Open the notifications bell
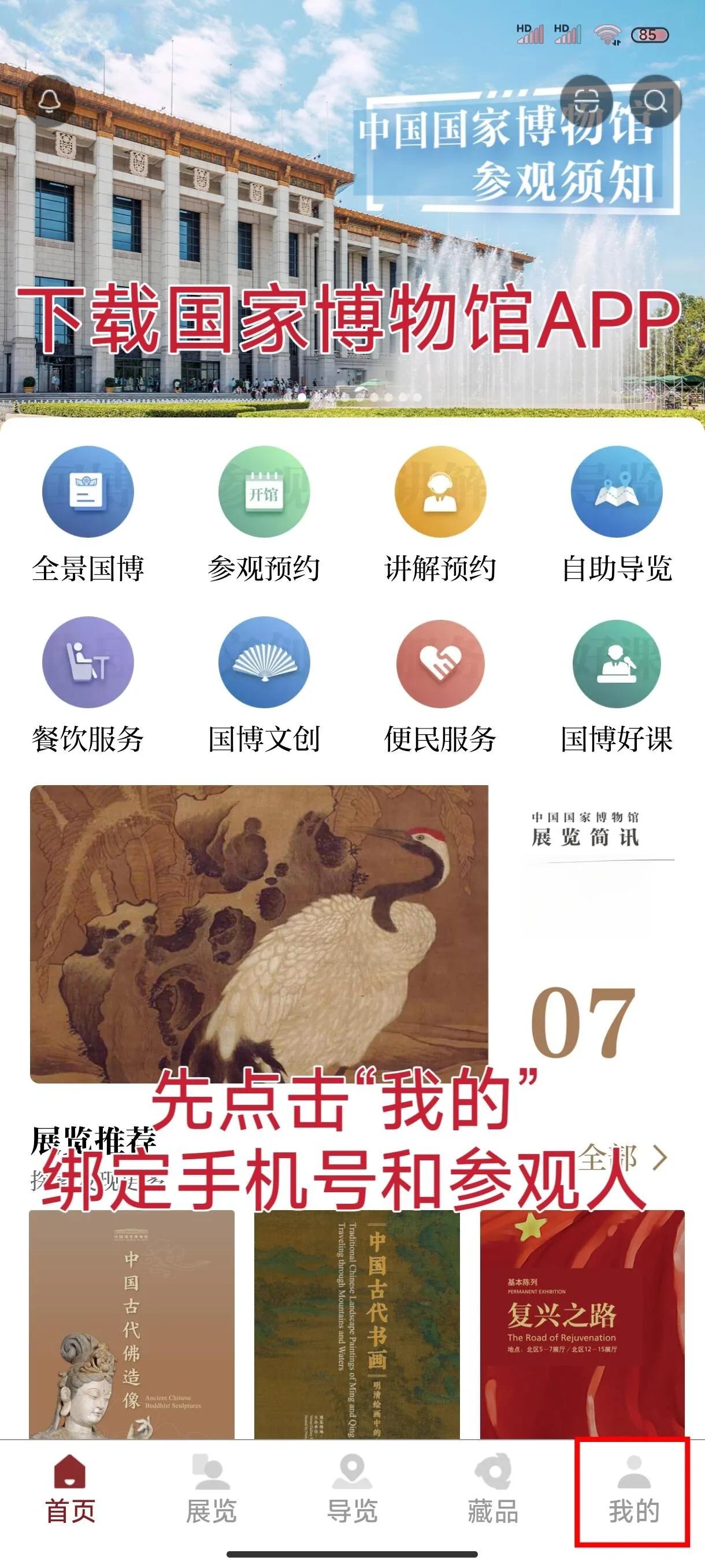Screen dimensions: 705x1568 pos(49,101)
